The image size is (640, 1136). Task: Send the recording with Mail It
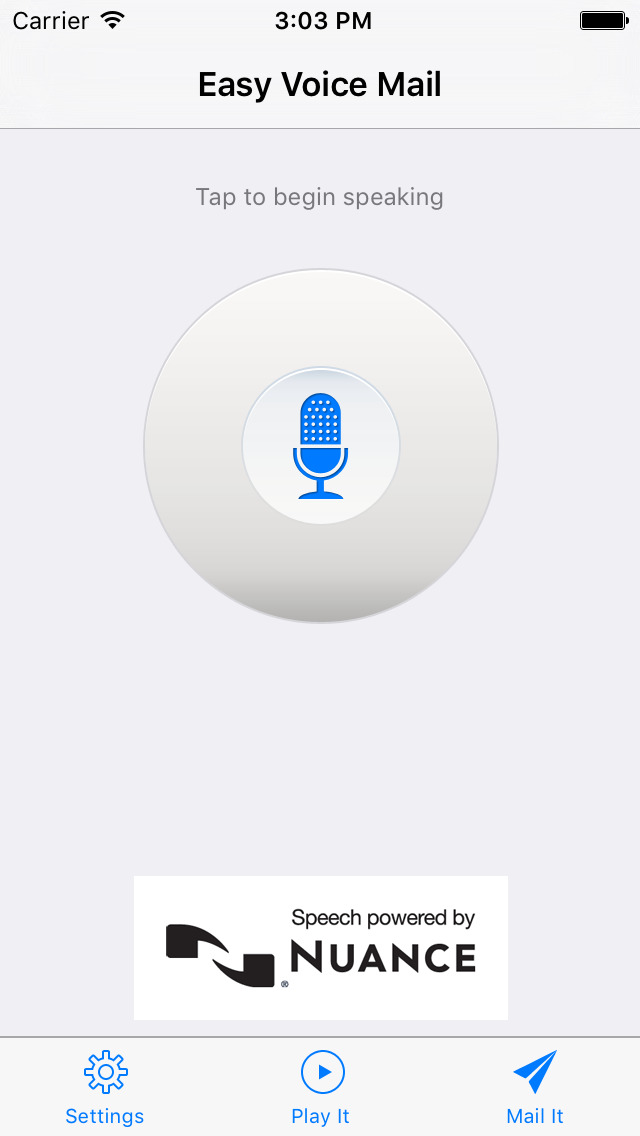click(x=535, y=1086)
